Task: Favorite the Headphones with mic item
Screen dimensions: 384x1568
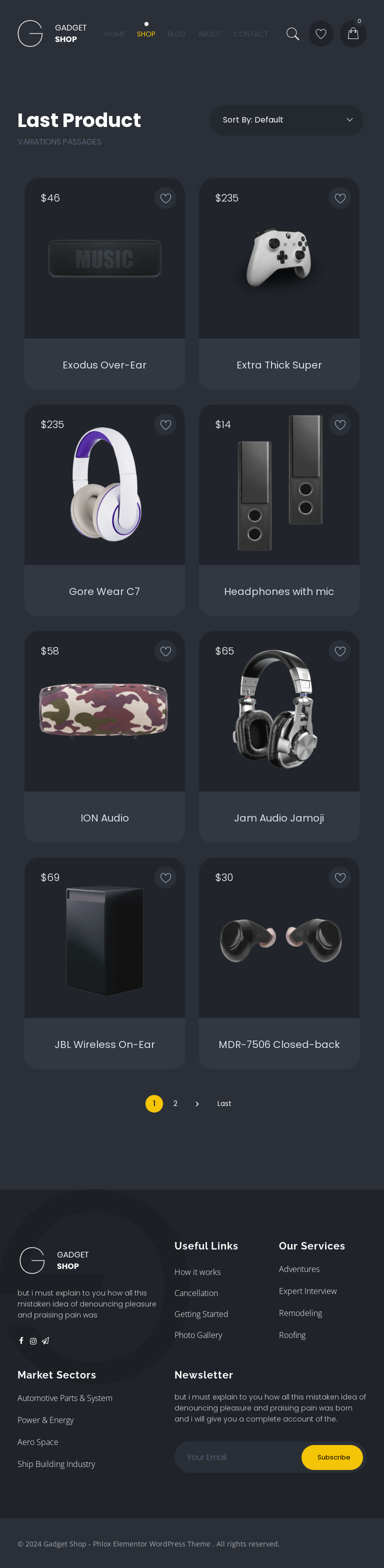Action: [339, 425]
